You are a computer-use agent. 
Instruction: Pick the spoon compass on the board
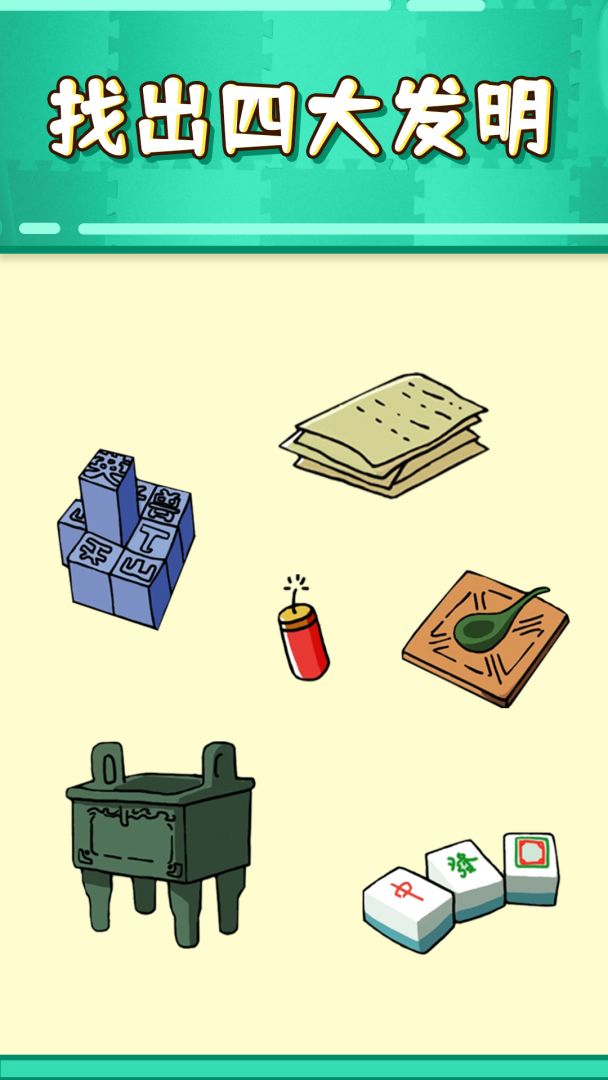(486, 637)
